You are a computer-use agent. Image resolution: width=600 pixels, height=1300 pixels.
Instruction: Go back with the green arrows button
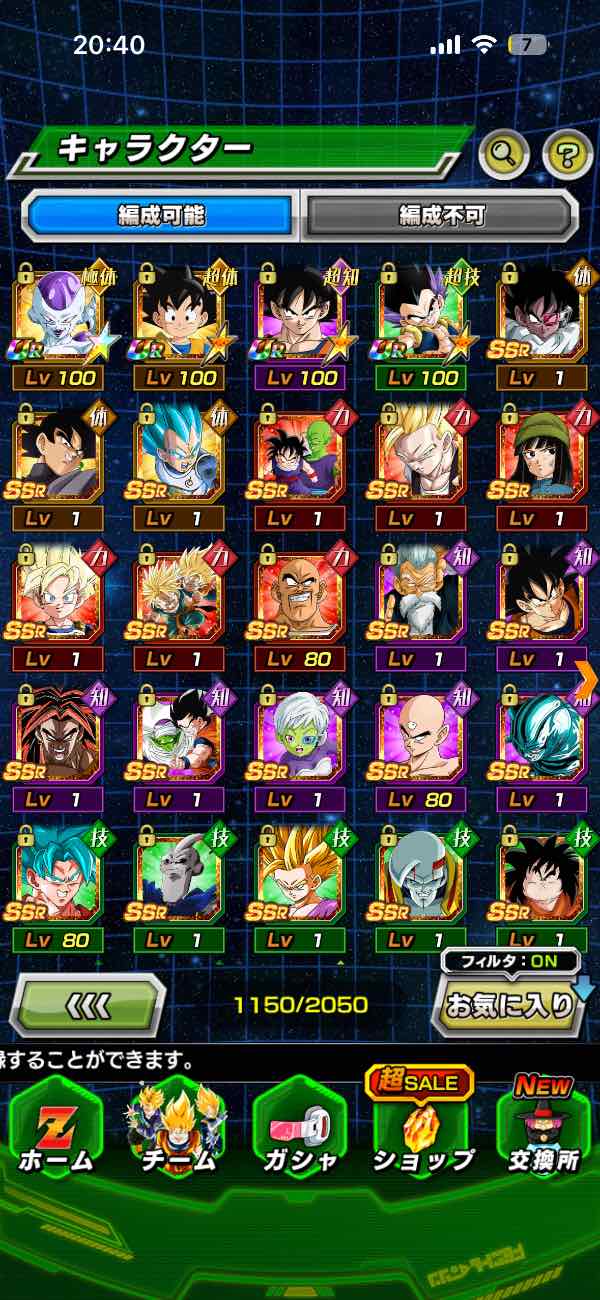88,1004
